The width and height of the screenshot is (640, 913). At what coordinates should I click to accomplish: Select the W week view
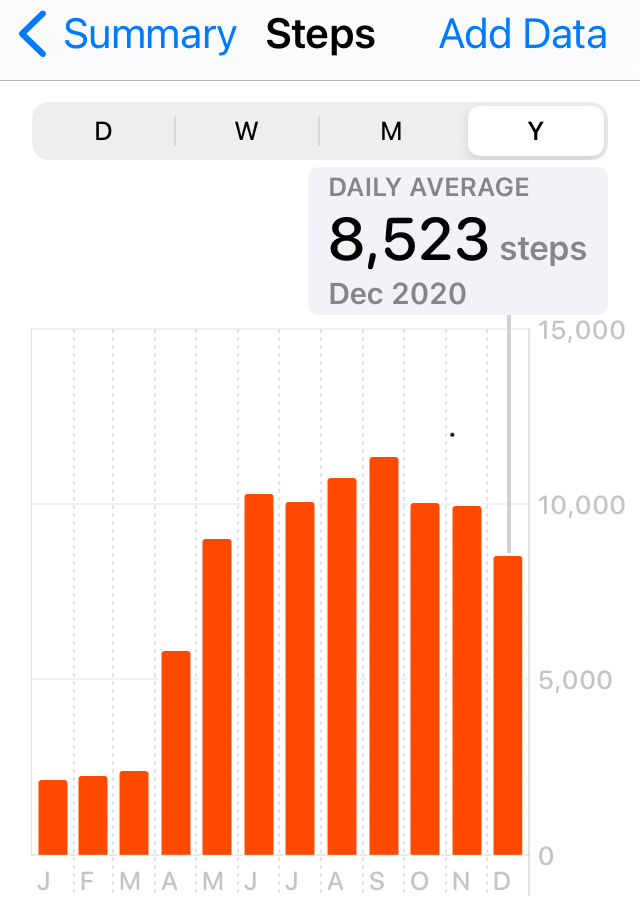[x=247, y=132]
